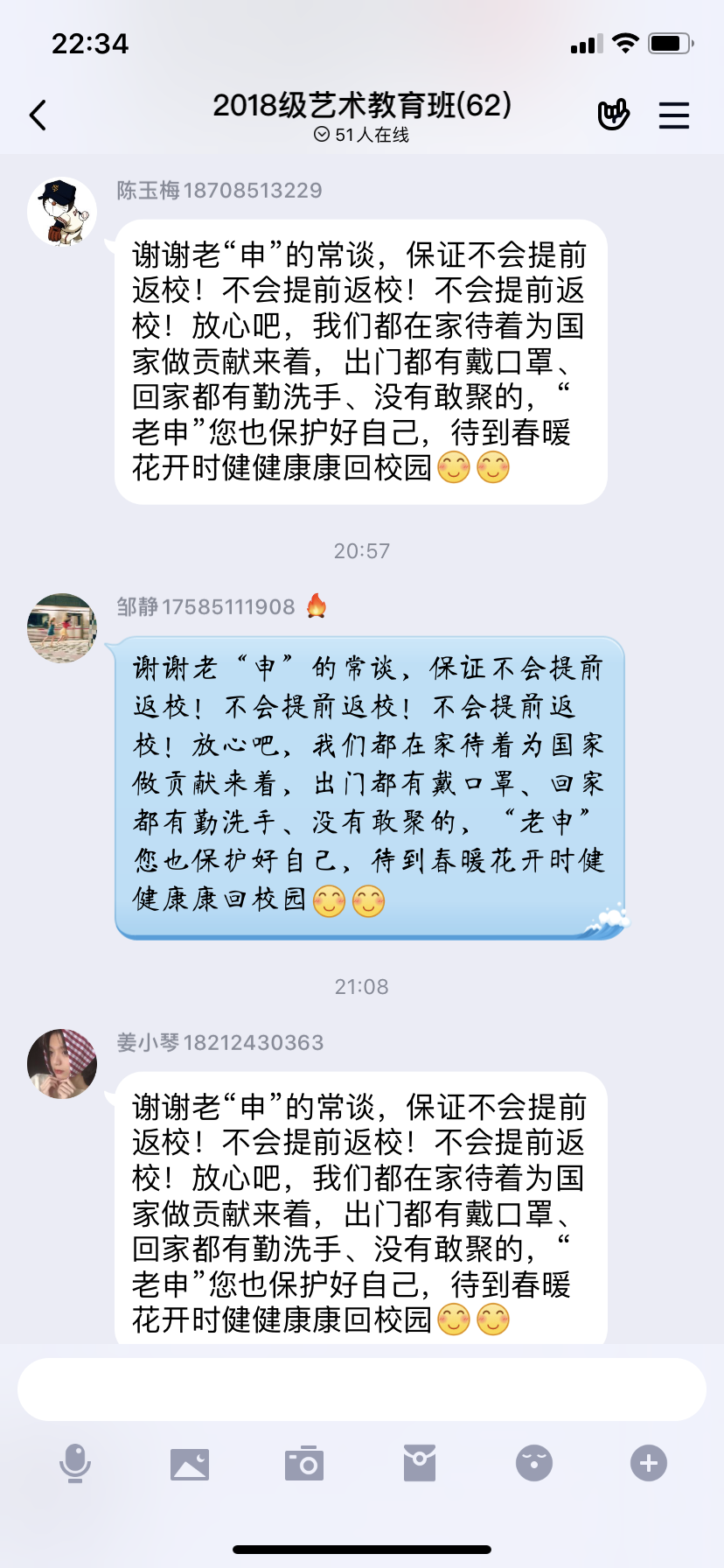Open the emoji sticker panel
The image size is (724, 1568).
click(x=534, y=1463)
